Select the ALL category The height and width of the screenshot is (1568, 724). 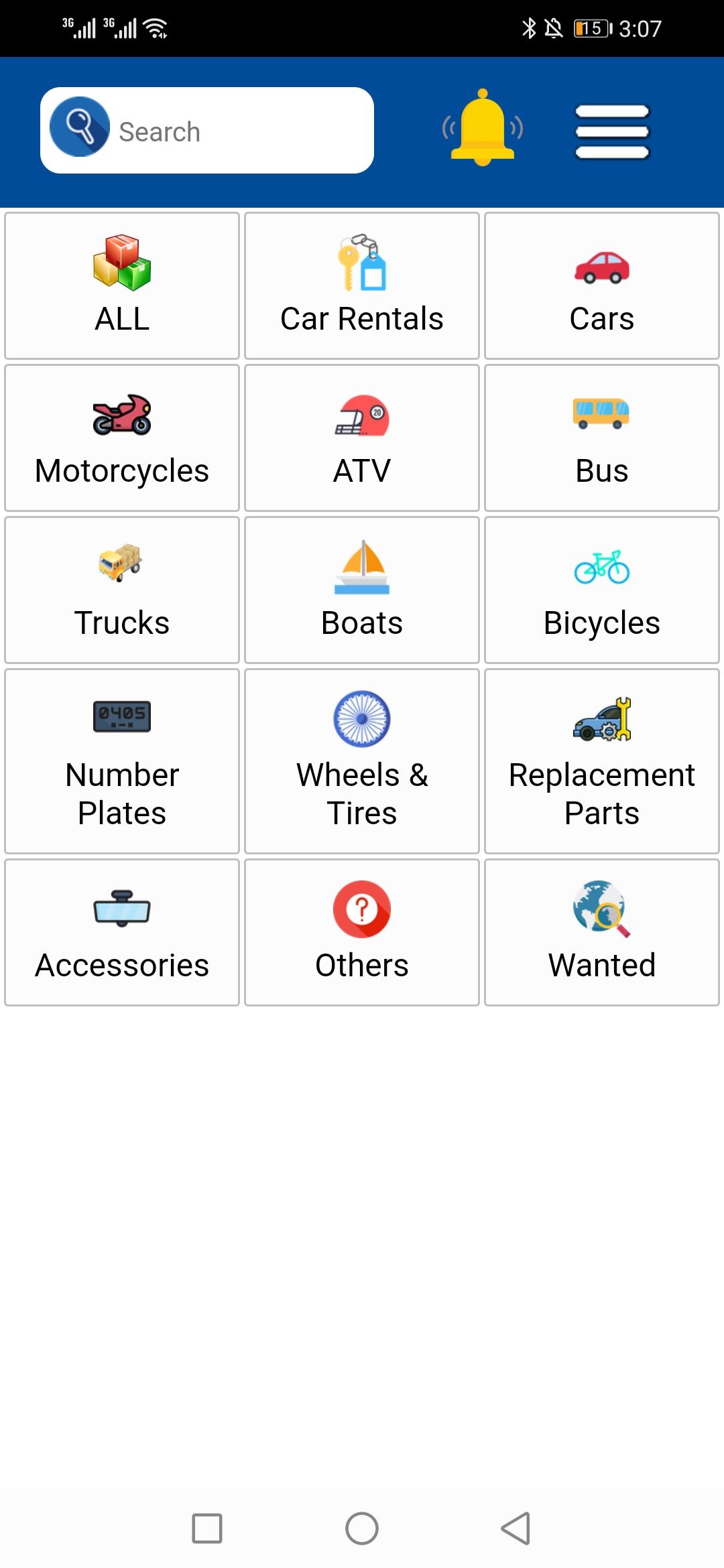click(x=122, y=285)
